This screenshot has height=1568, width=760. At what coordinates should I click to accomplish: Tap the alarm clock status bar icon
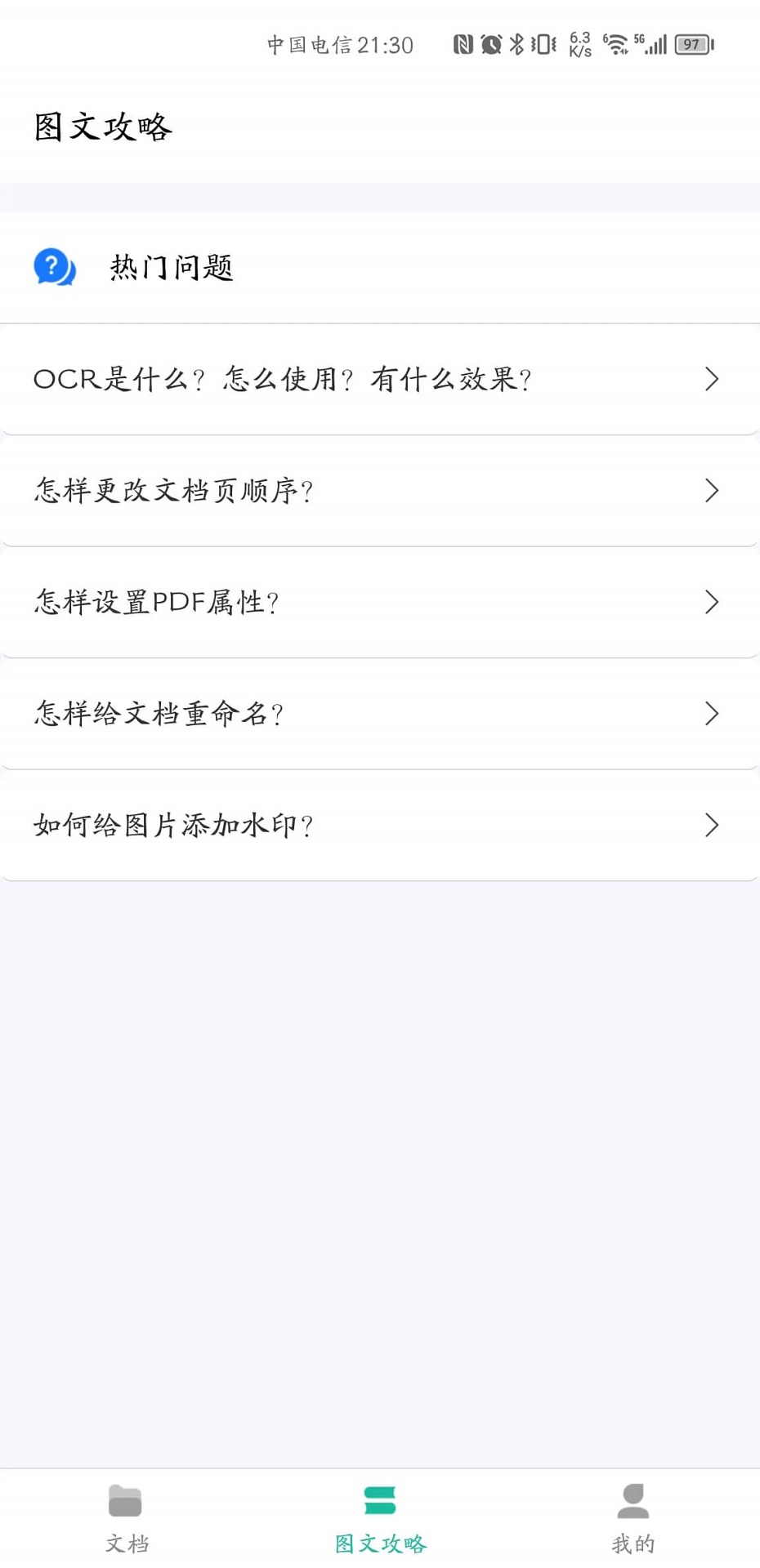click(490, 45)
